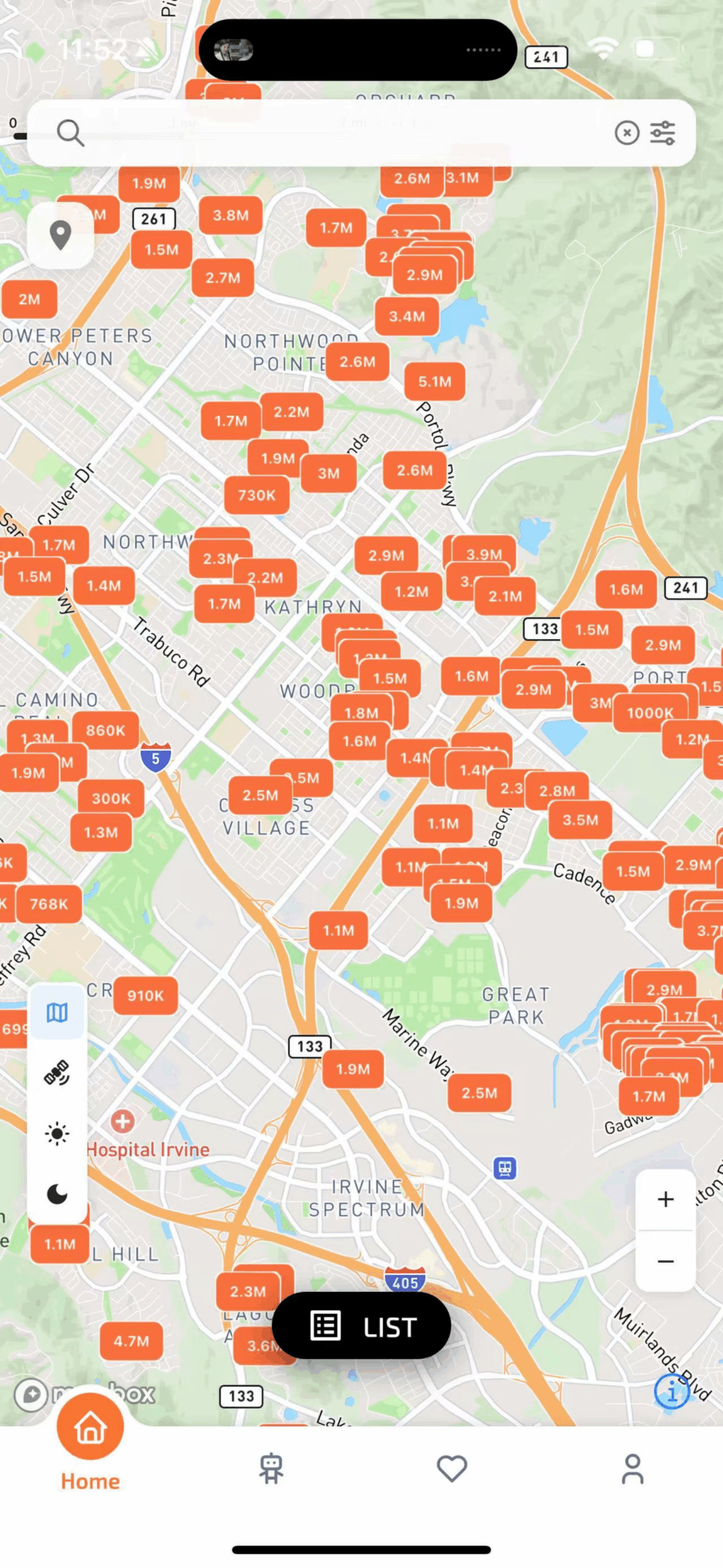This screenshot has height=1568, width=723.
Task: Select the standard map style
Action: [x=57, y=1012]
